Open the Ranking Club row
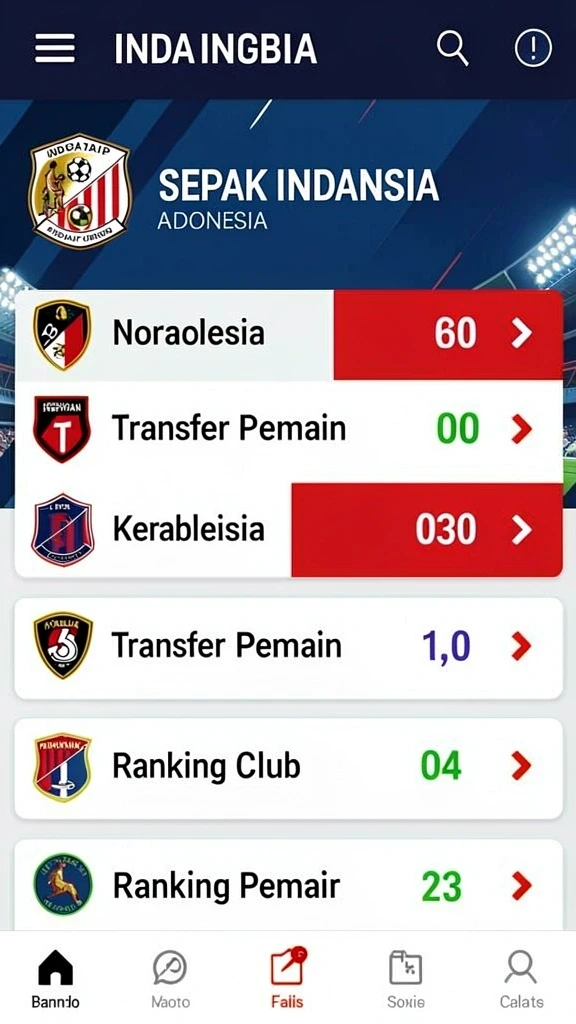Viewport: 576px width, 1024px height. pyautogui.click(x=289, y=767)
